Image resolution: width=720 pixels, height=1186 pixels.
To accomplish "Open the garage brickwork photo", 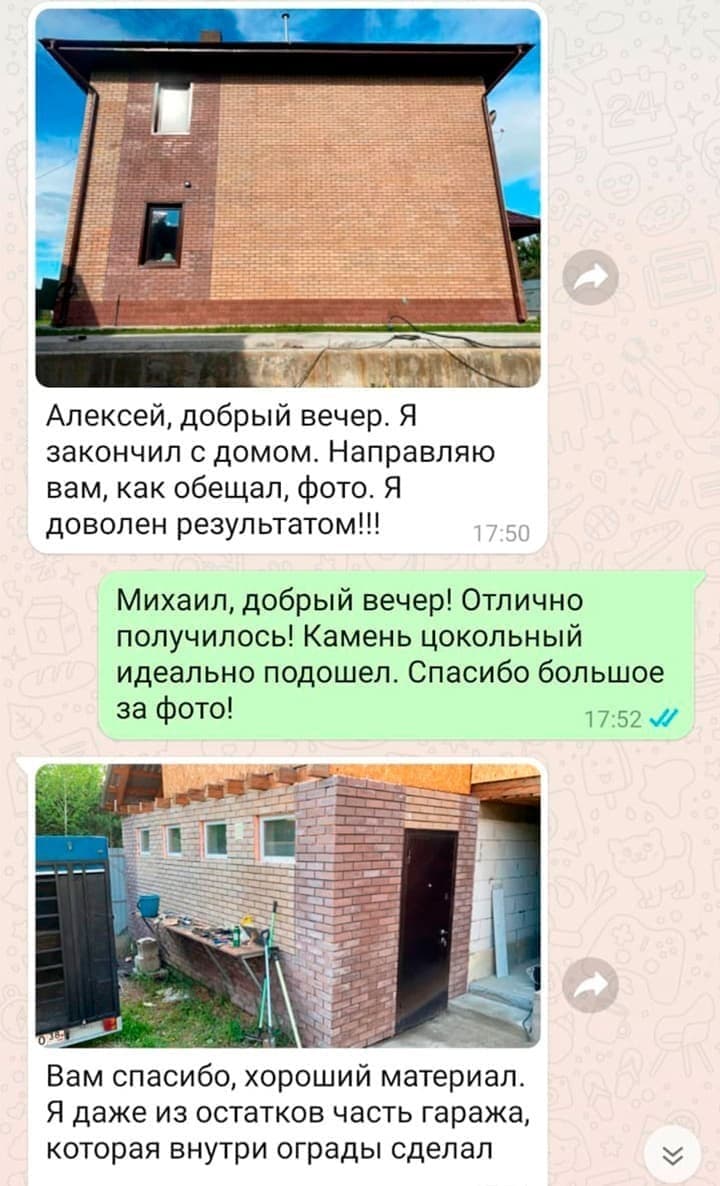I will click(288, 906).
